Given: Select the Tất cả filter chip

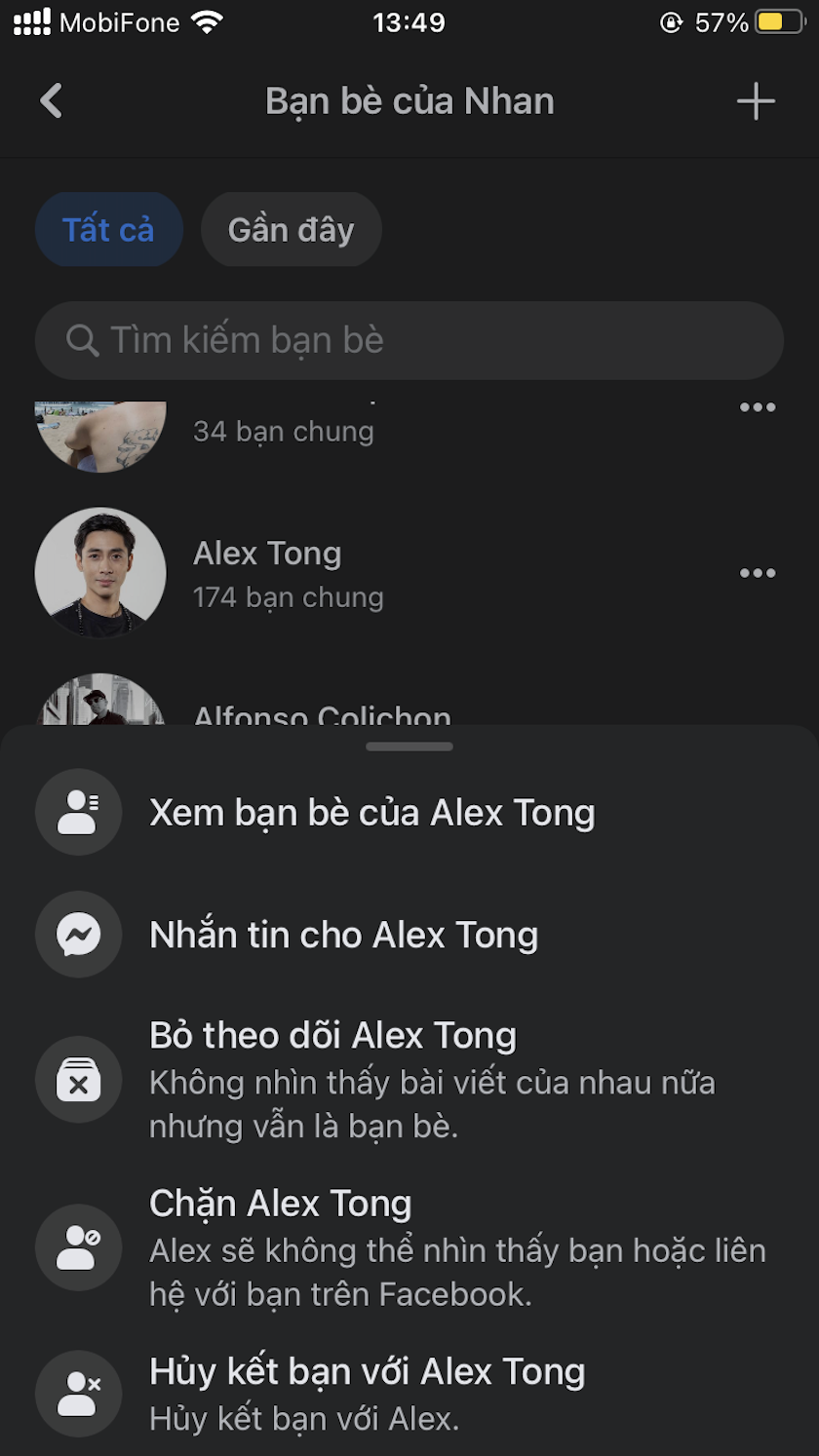Looking at the screenshot, I should (108, 230).
